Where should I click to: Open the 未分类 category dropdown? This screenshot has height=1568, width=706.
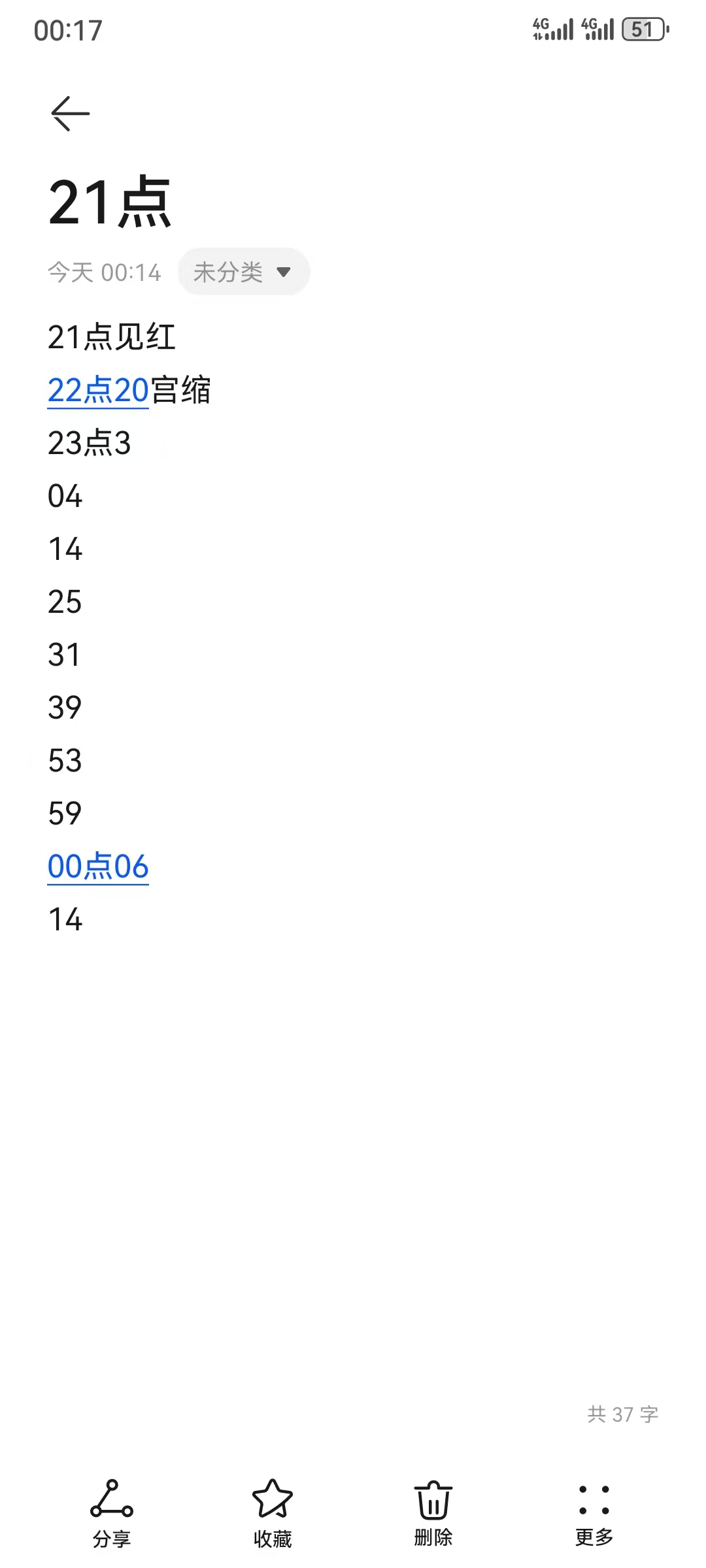(x=243, y=272)
